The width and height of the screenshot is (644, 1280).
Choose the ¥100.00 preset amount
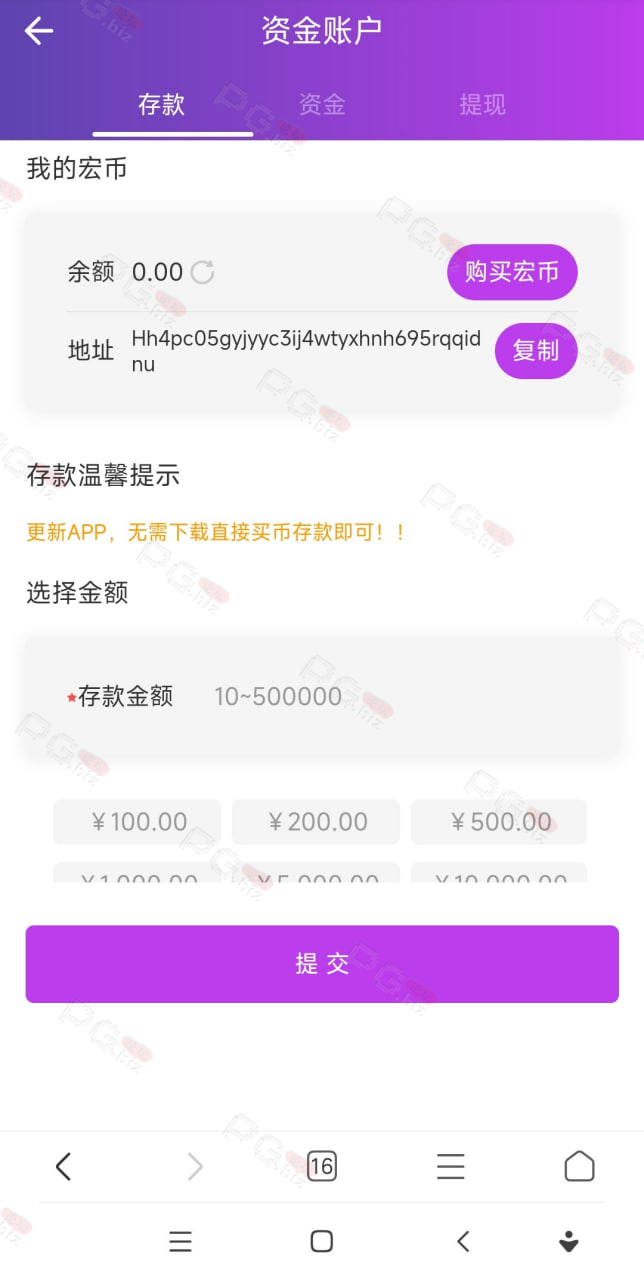point(137,822)
